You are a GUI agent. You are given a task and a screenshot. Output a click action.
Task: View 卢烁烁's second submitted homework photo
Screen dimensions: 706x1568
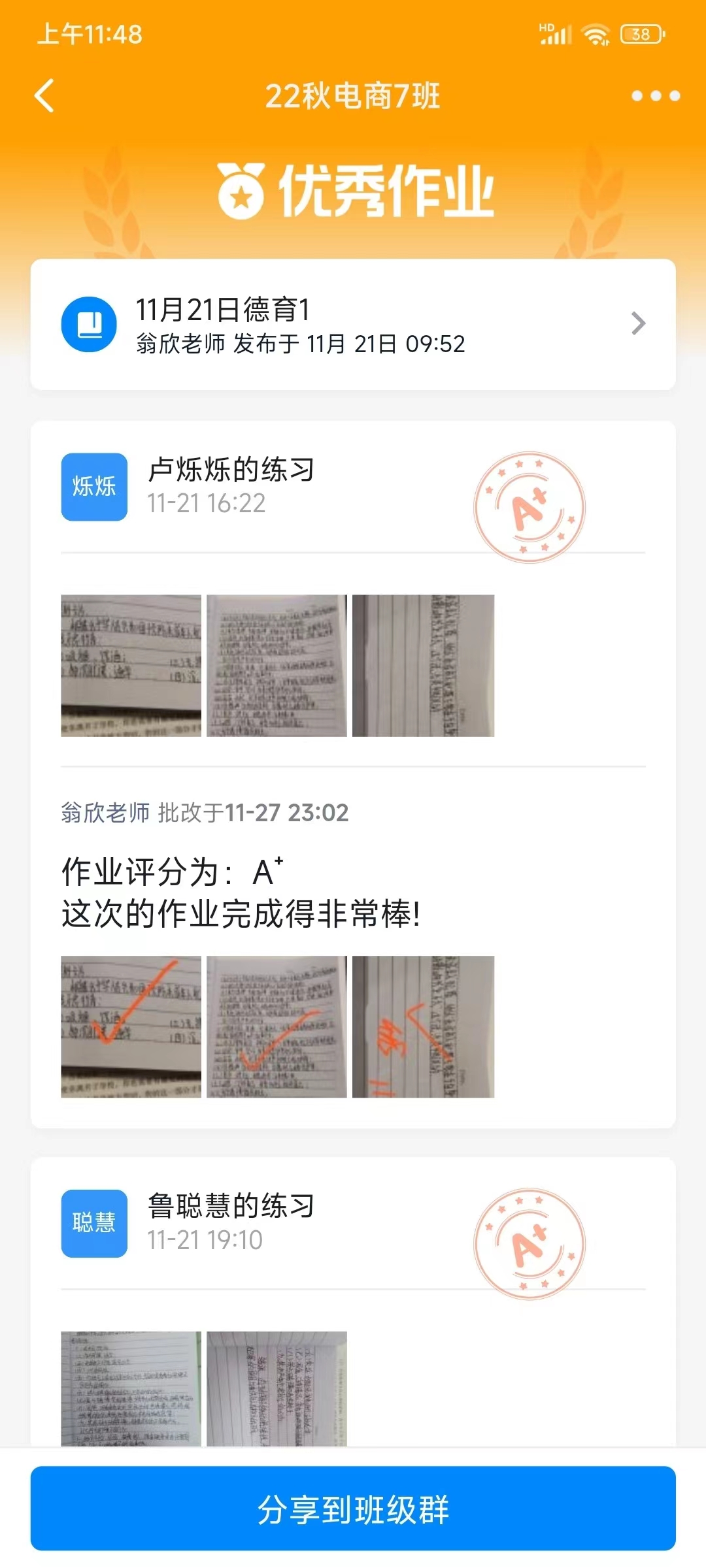[277, 665]
